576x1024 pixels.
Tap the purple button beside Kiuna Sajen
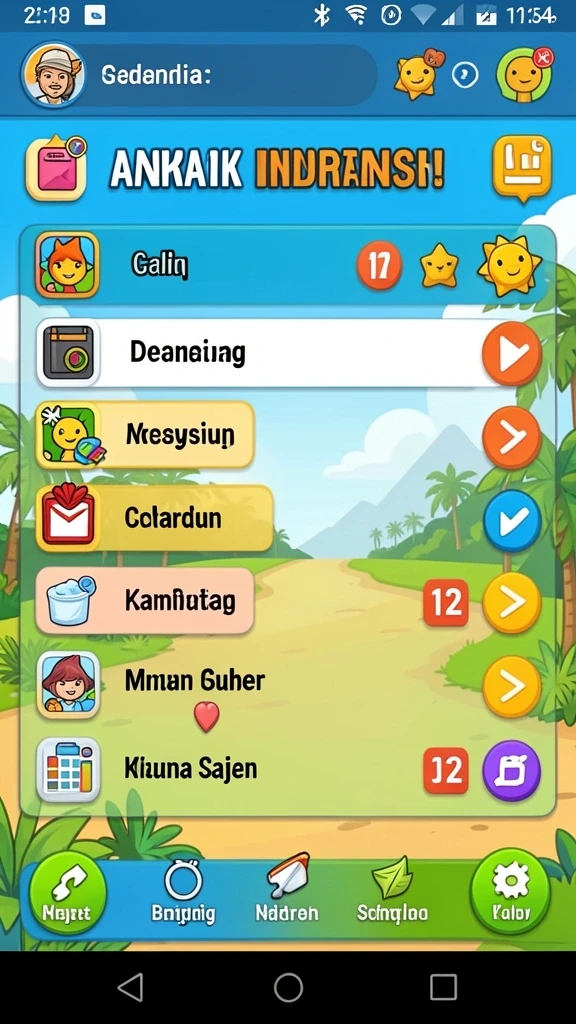click(511, 771)
